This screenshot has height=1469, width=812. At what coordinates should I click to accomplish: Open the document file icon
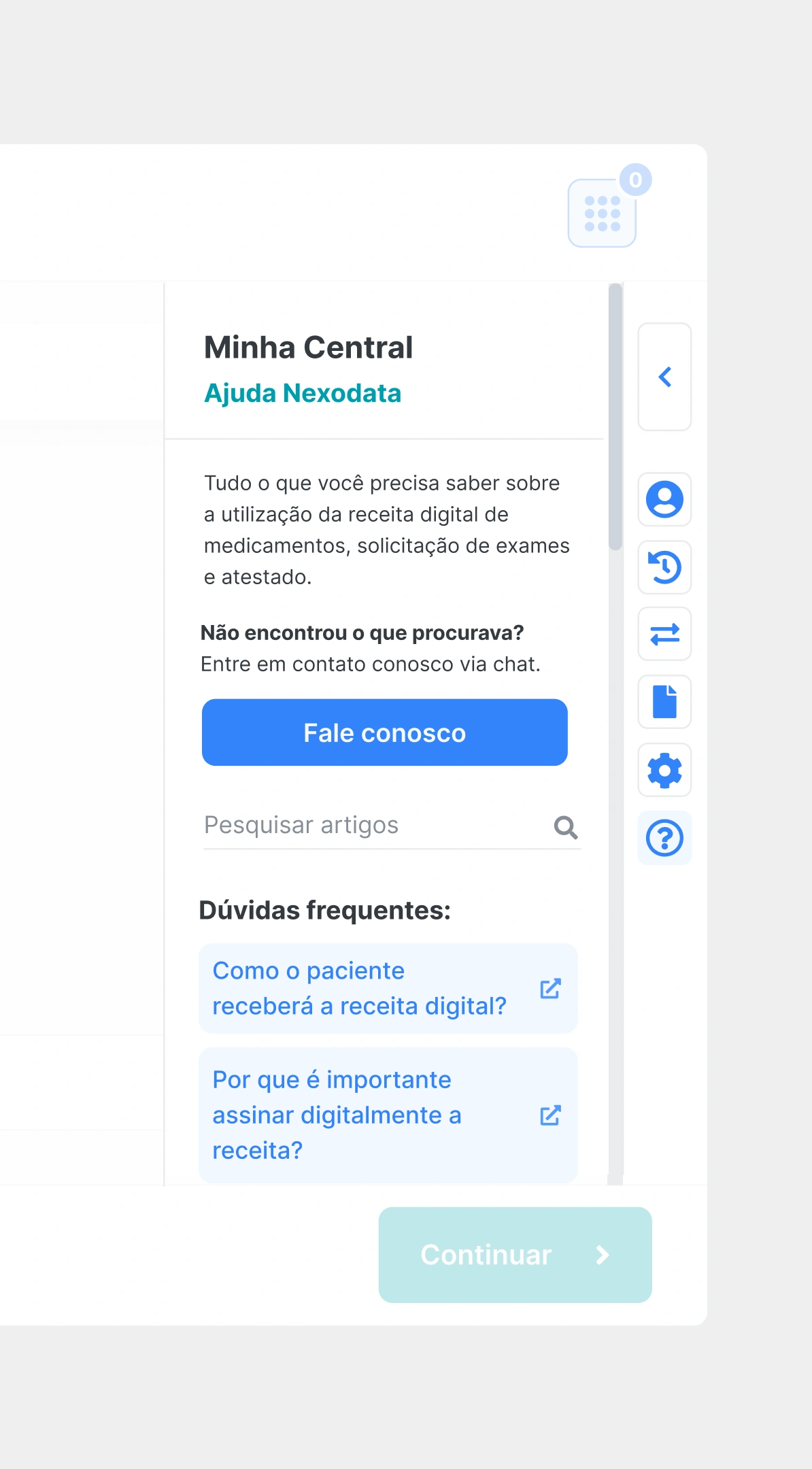pos(664,702)
